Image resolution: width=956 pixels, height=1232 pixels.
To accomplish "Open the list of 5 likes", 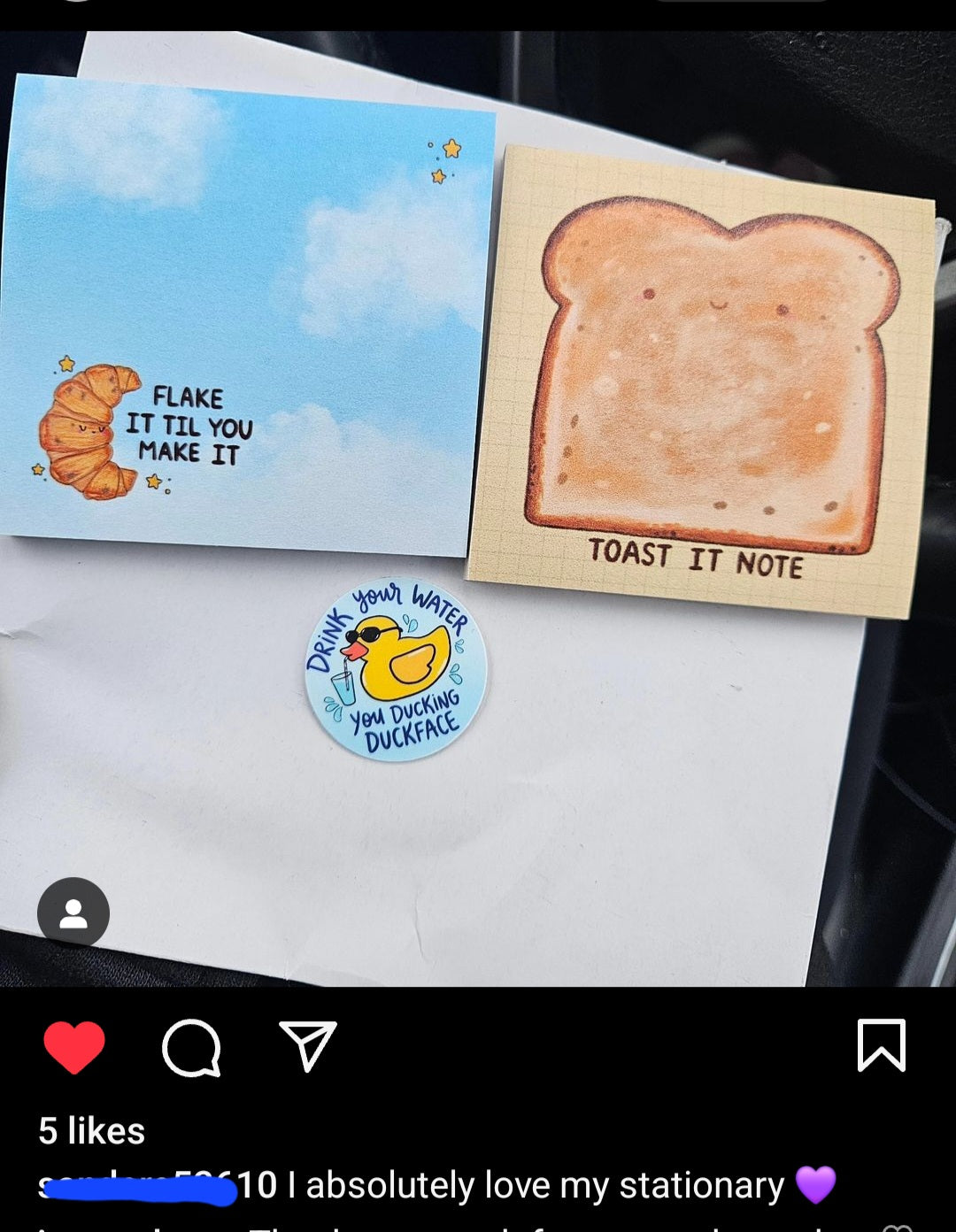I will (91, 1131).
